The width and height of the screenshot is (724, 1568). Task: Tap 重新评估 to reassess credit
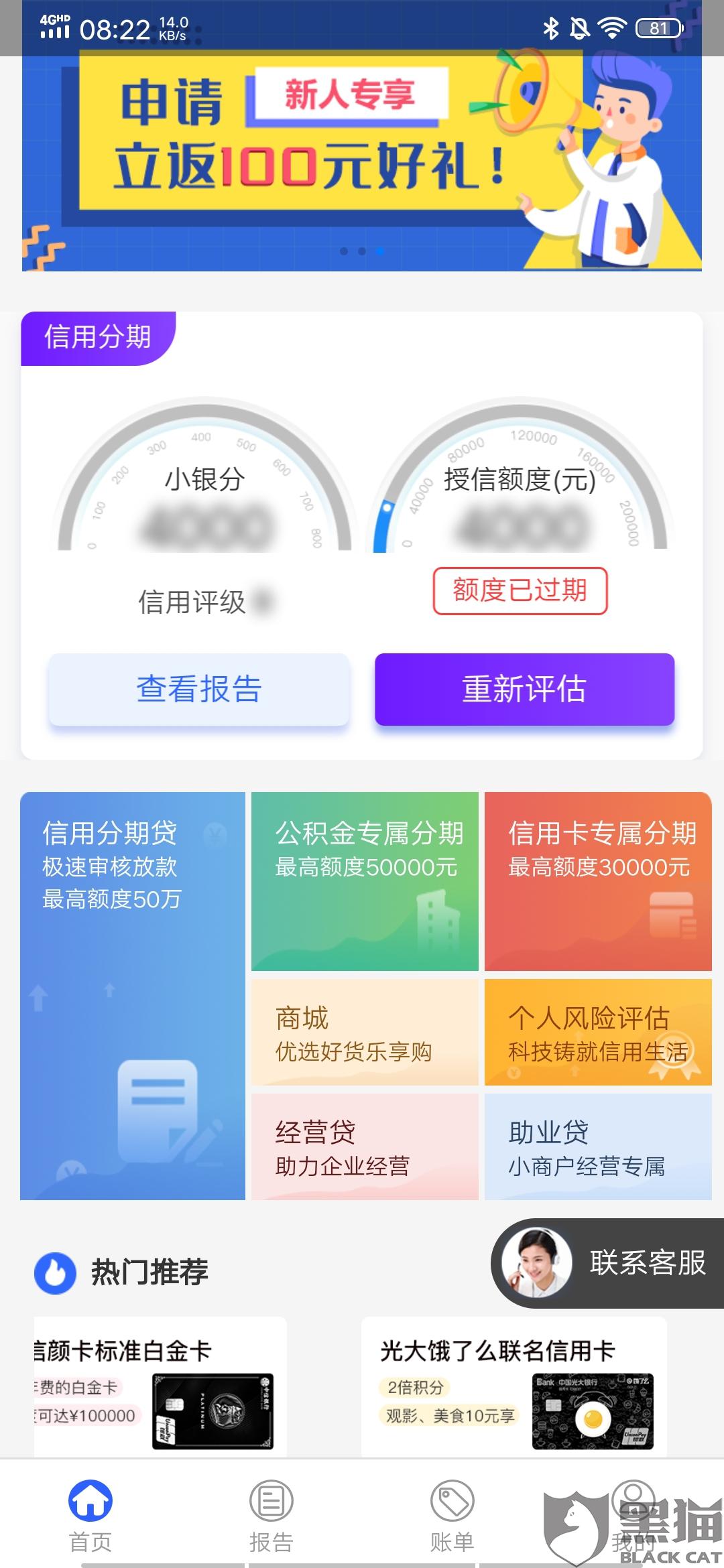coord(524,690)
